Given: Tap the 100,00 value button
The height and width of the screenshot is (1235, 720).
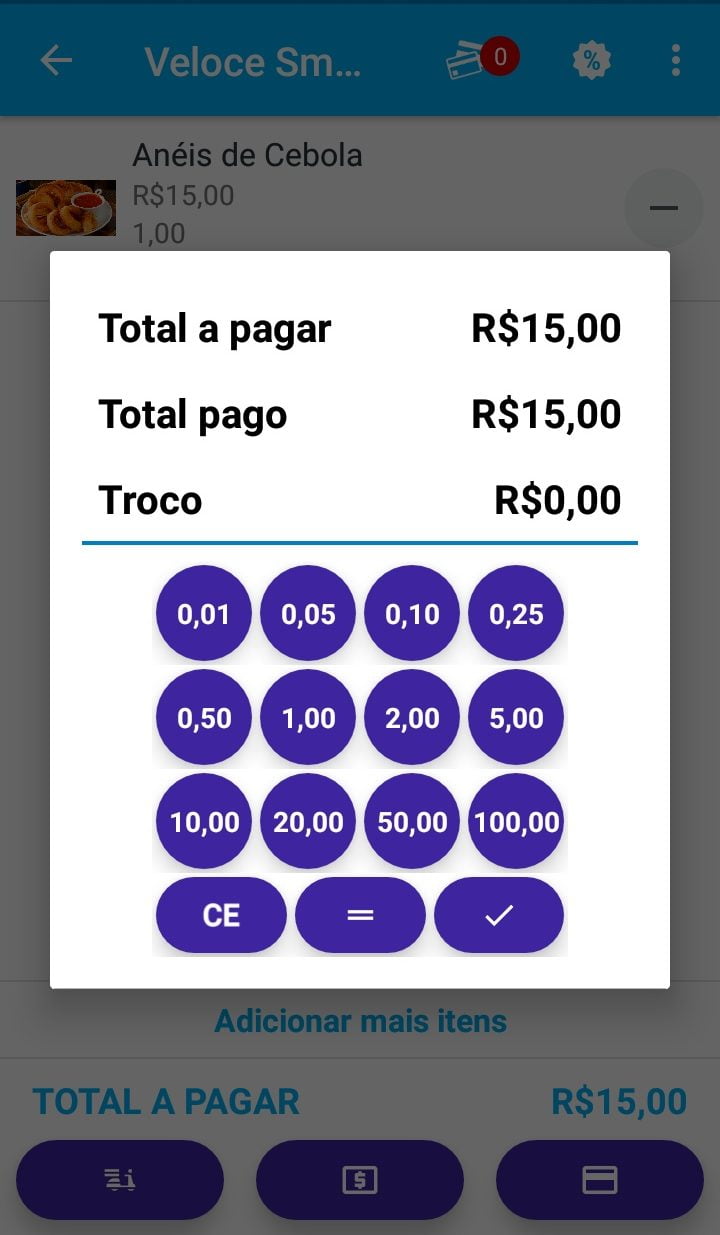Looking at the screenshot, I should [516, 822].
